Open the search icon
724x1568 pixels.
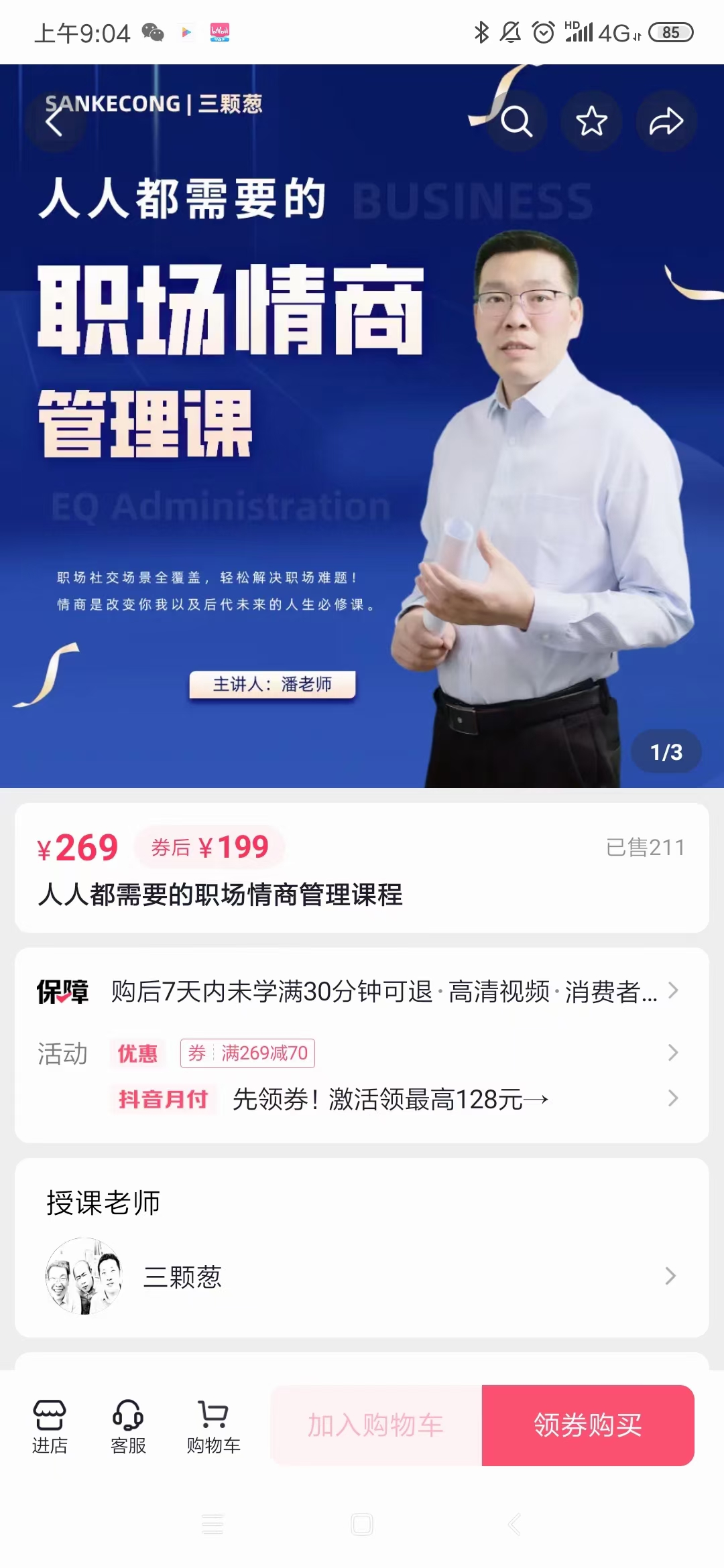pos(516,122)
